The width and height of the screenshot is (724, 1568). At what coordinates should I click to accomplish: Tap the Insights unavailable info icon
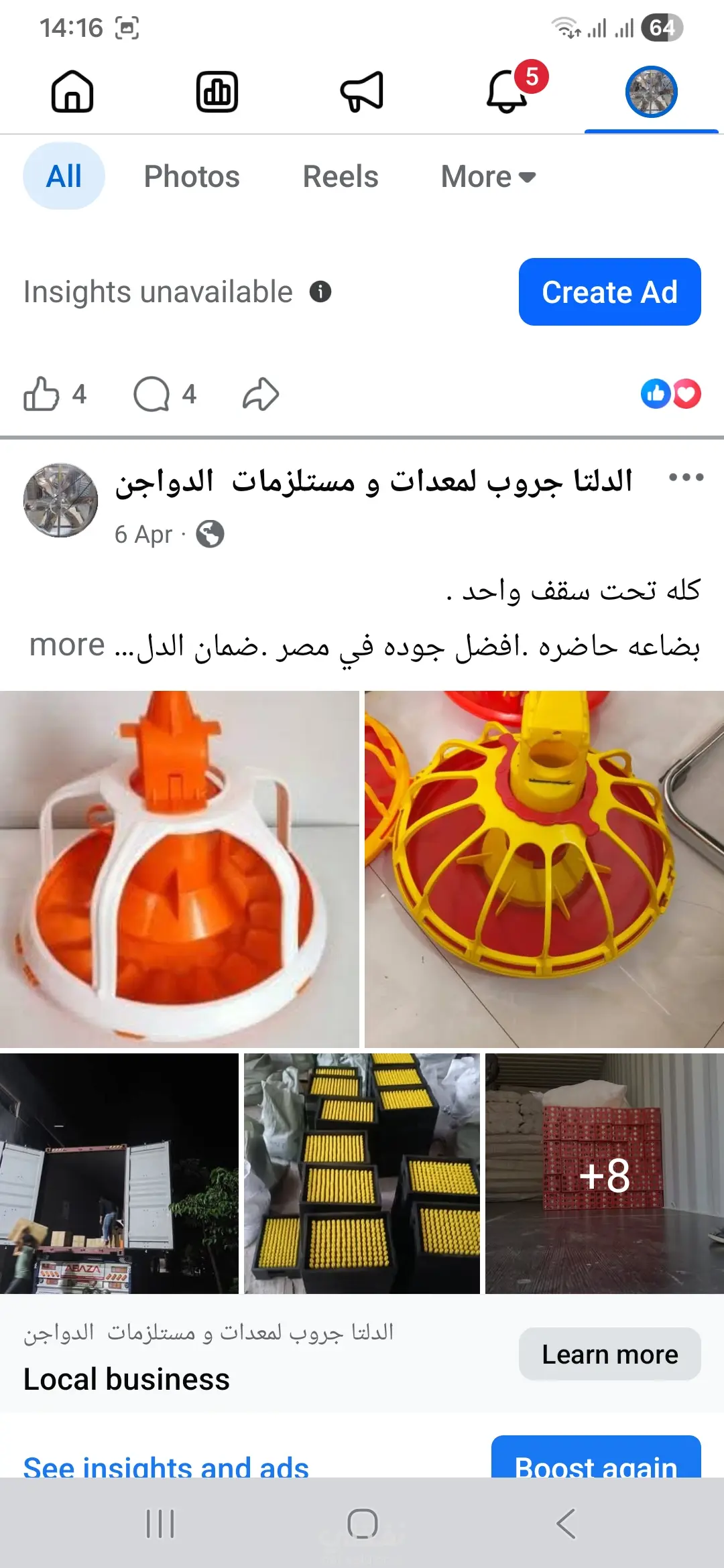tap(320, 291)
